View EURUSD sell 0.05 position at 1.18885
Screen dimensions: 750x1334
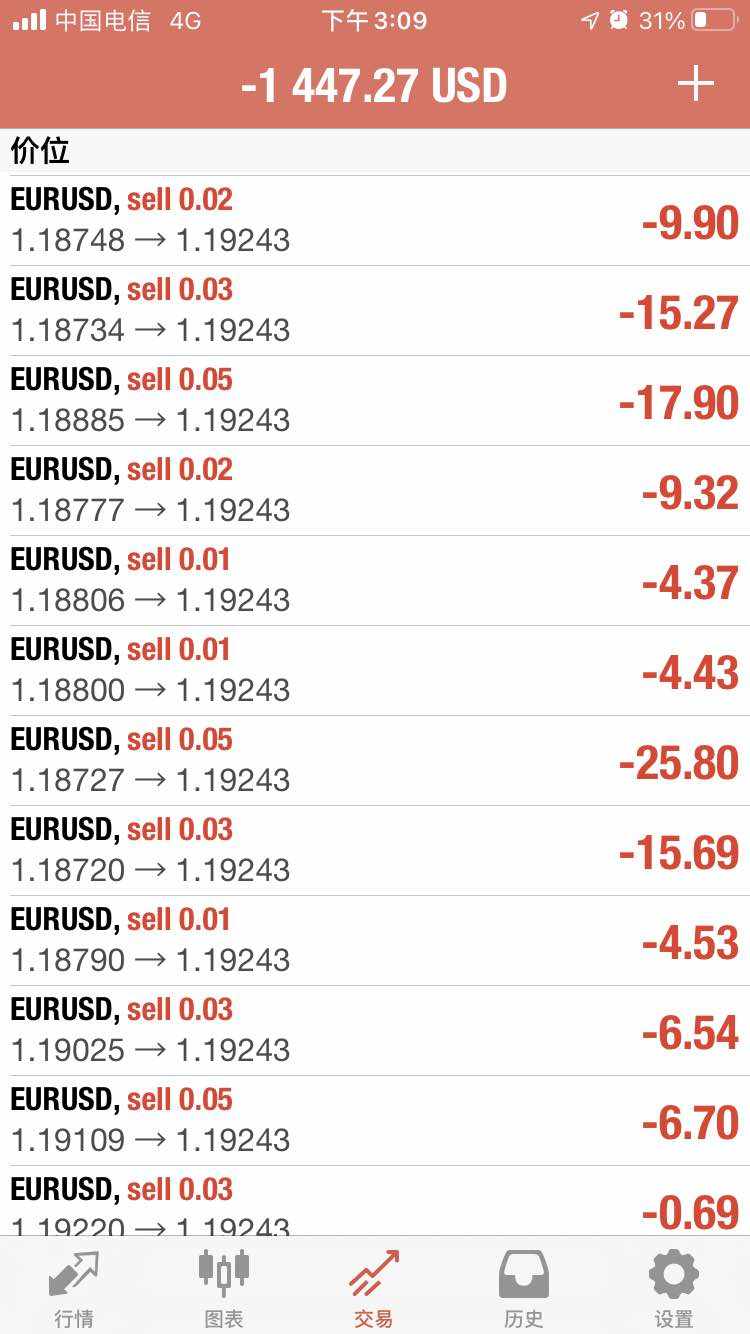pos(375,401)
